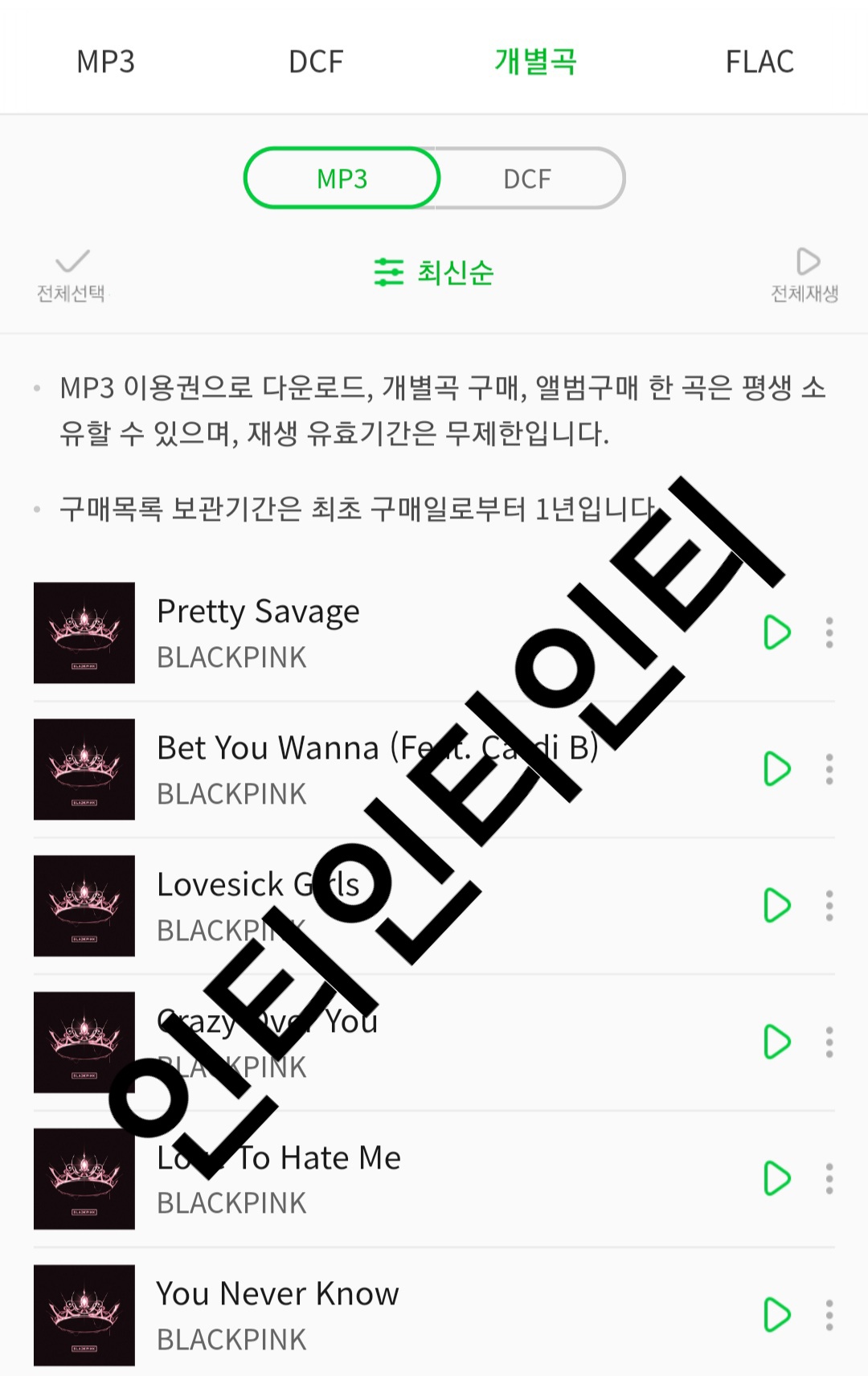Open the album art thumbnail for Bet You Wanna
The width and height of the screenshot is (868, 1376).
84,769
